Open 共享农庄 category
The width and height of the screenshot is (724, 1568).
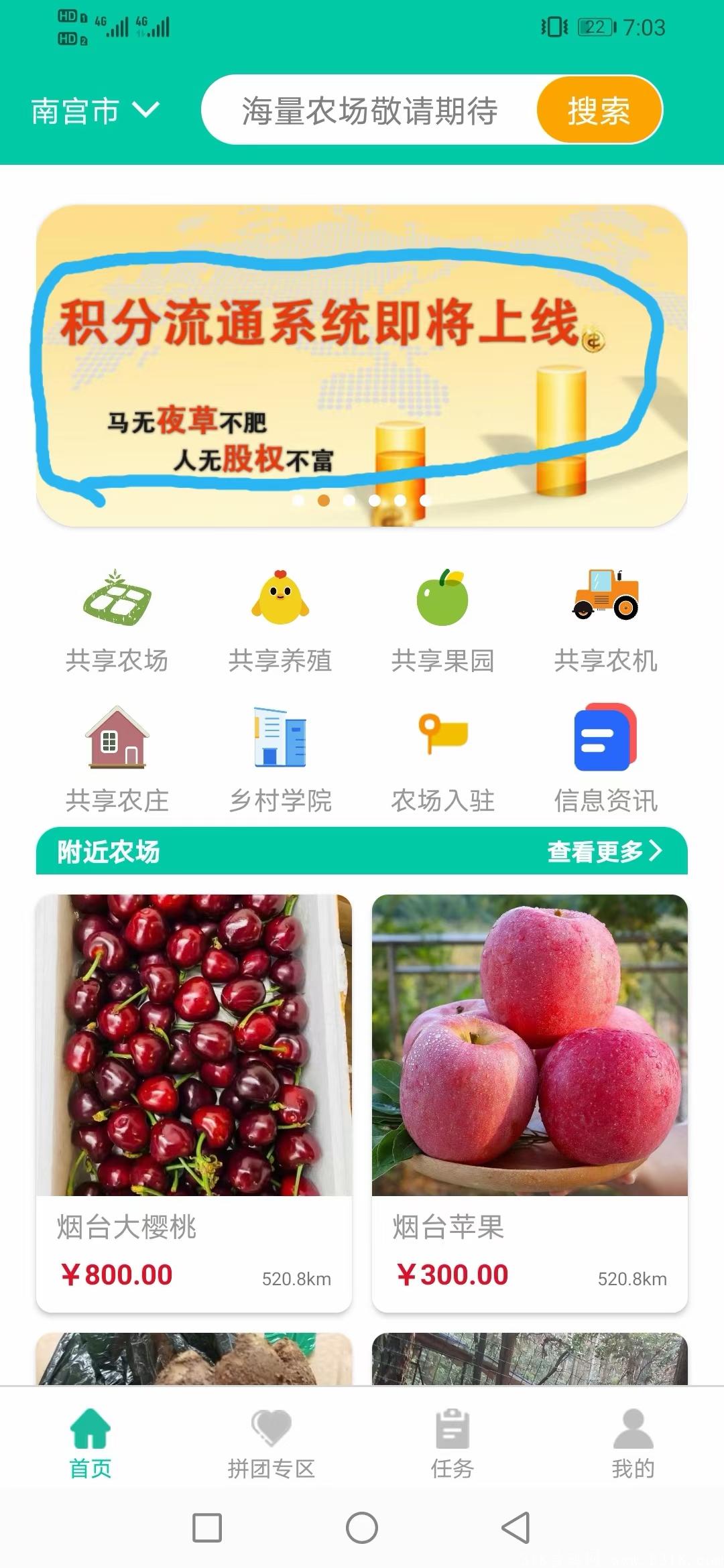(x=117, y=760)
